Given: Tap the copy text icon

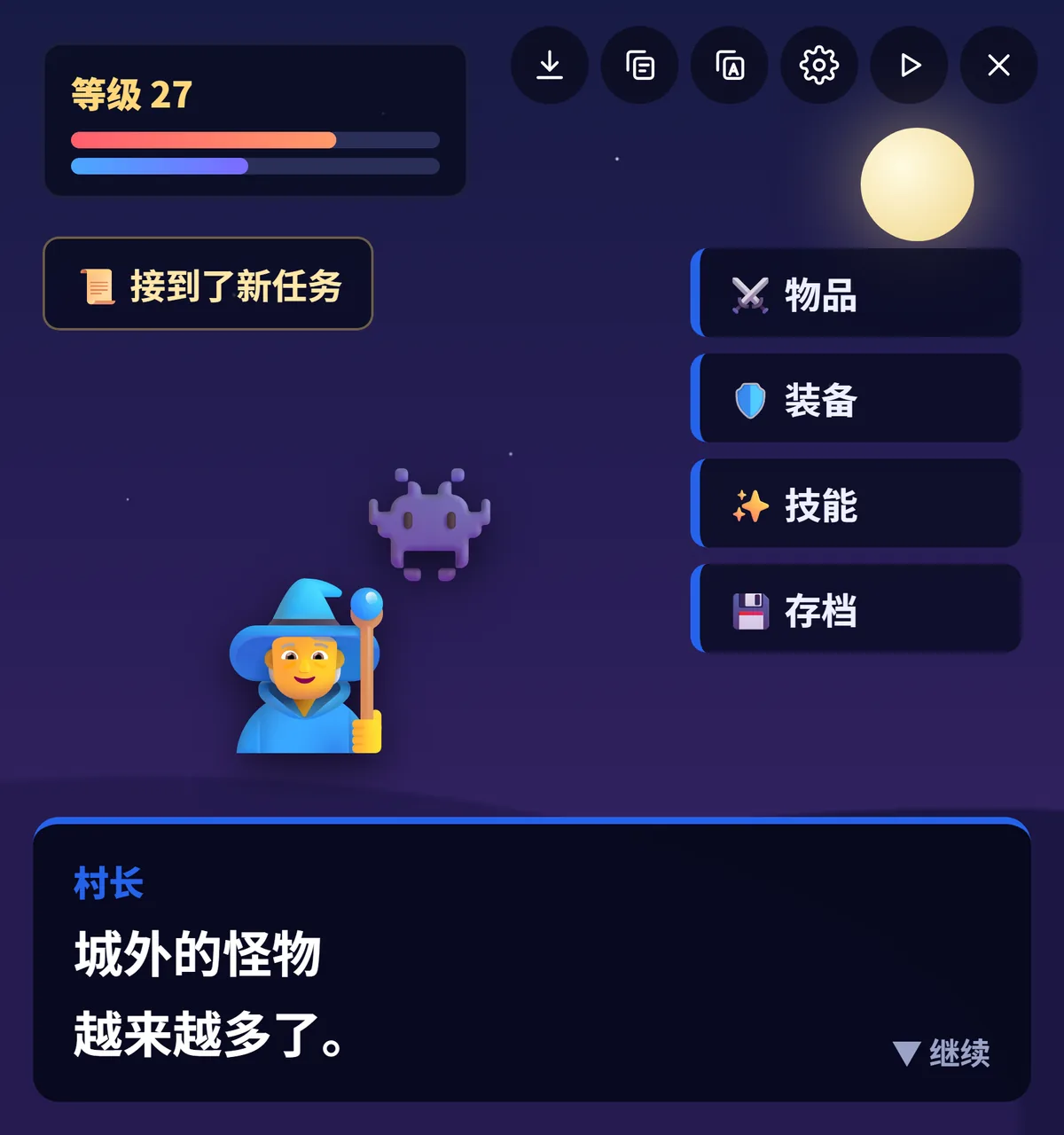Looking at the screenshot, I should tap(639, 65).
